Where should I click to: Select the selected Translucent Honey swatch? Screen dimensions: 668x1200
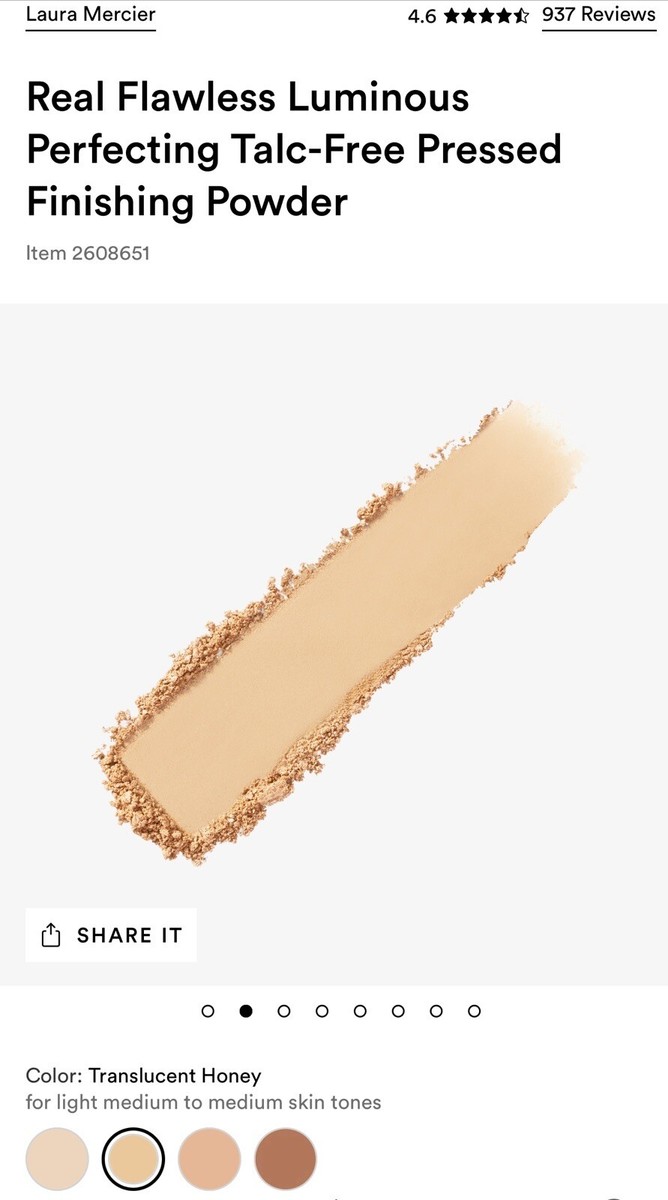click(x=134, y=1159)
